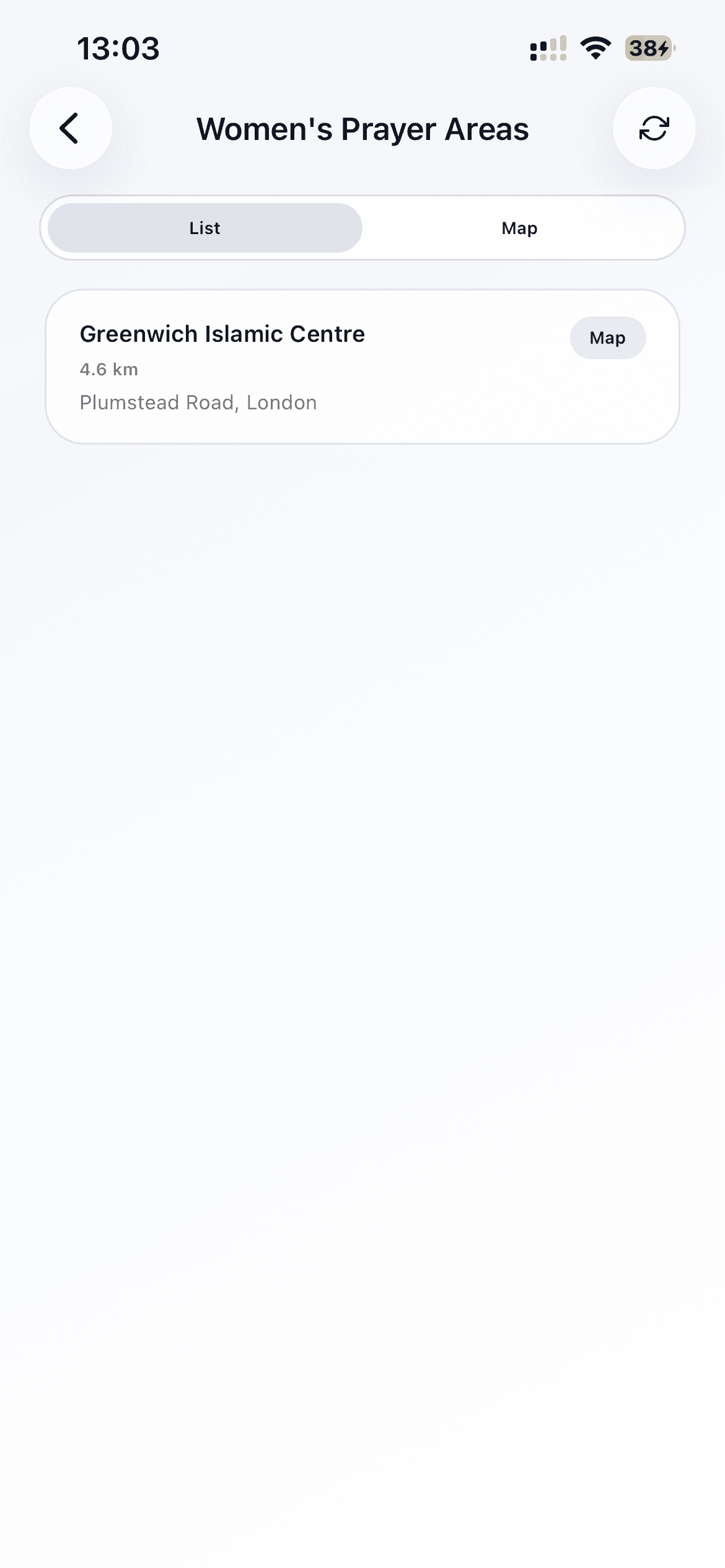725x1568 pixels.
Task: Expand the Greenwich Islamic Centre card
Action: pos(362,365)
